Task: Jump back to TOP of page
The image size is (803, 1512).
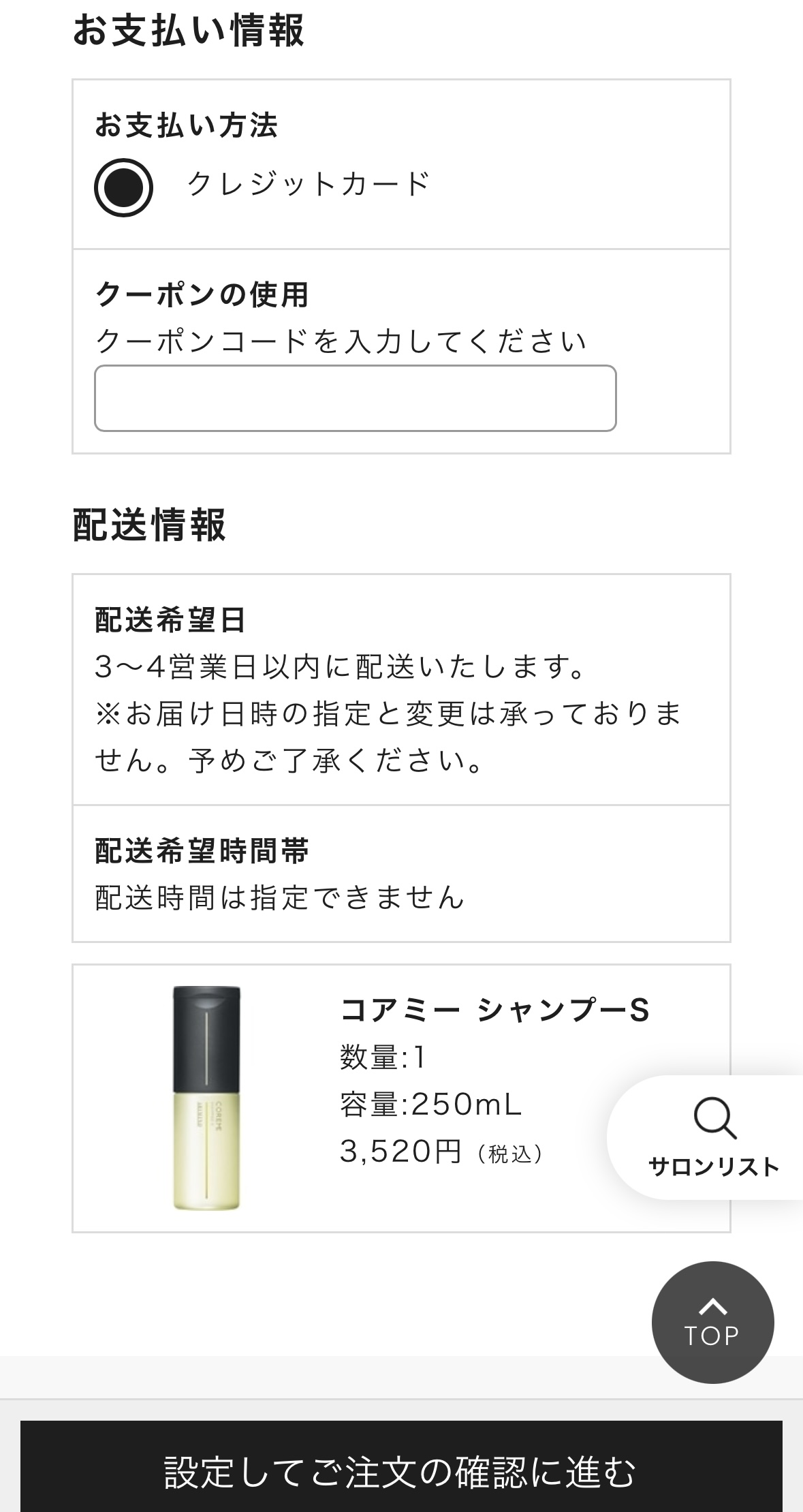Action: pyautogui.click(x=712, y=1322)
